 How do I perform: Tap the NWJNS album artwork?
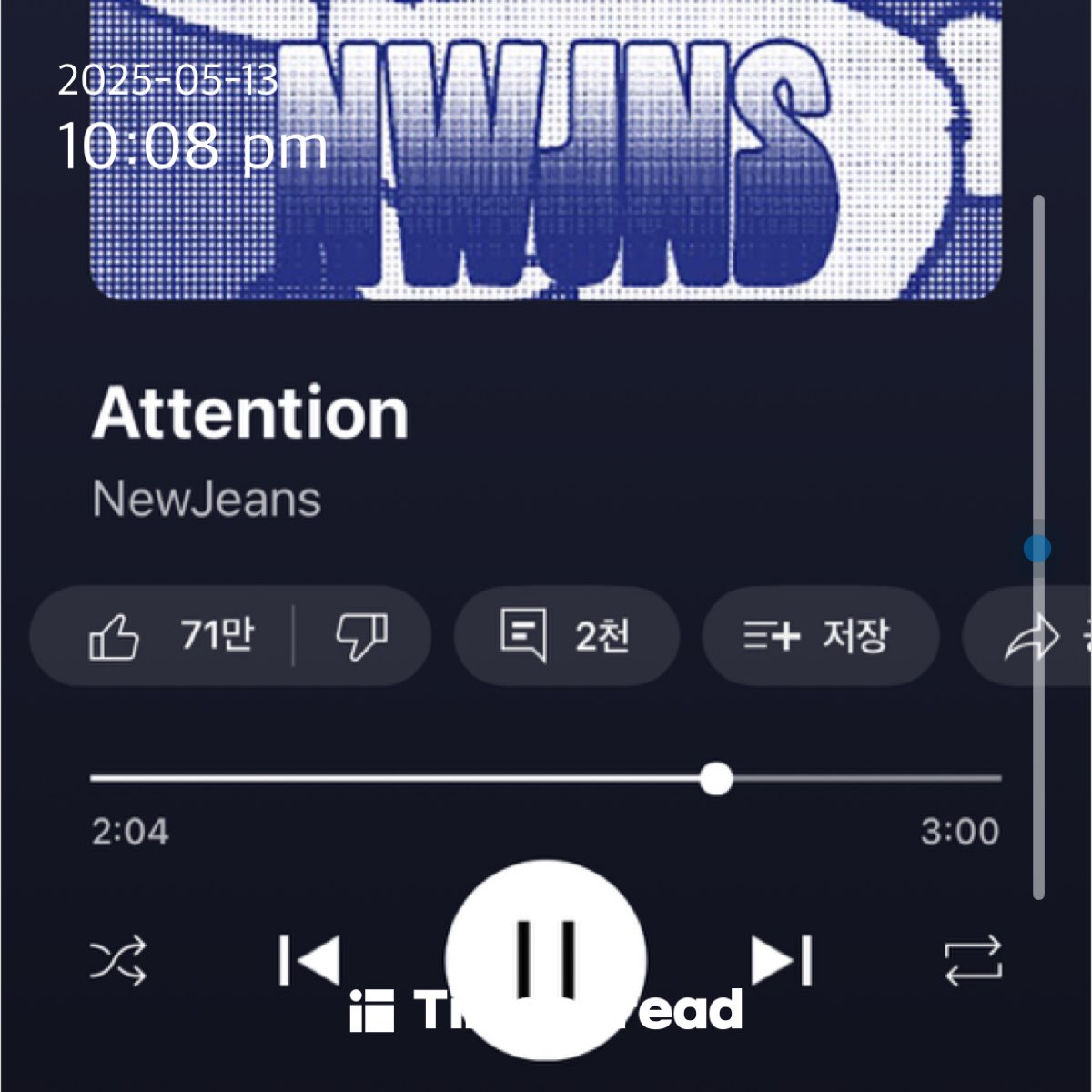[x=546, y=155]
